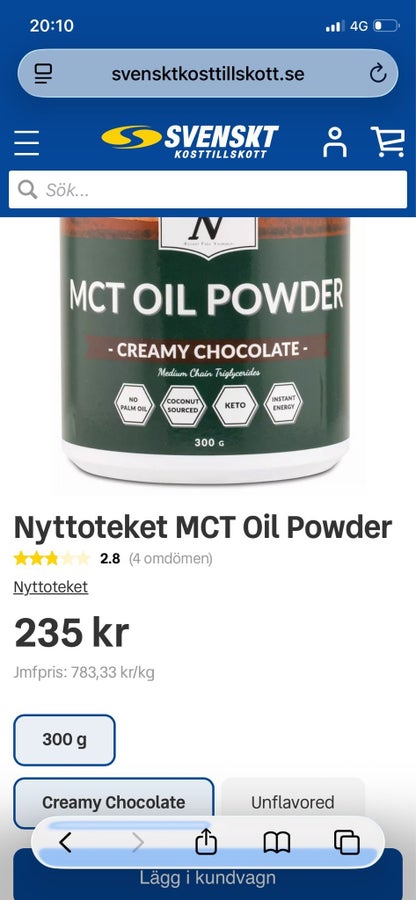The height and width of the screenshot is (900, 416).
Task: Select the 300 g size option
Action: [x=64, y=740]
